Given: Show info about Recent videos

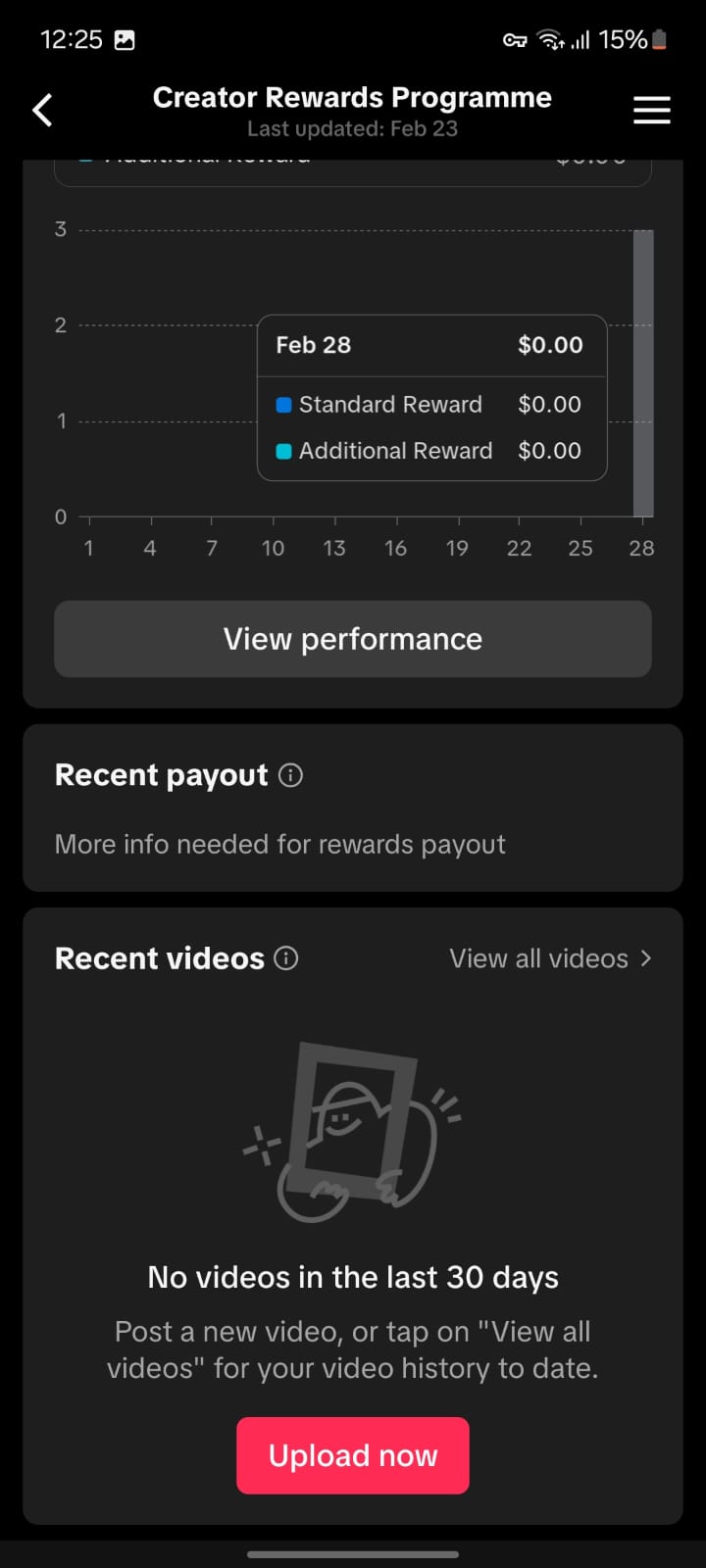Looking at the screenshot, I should [286, 958].
